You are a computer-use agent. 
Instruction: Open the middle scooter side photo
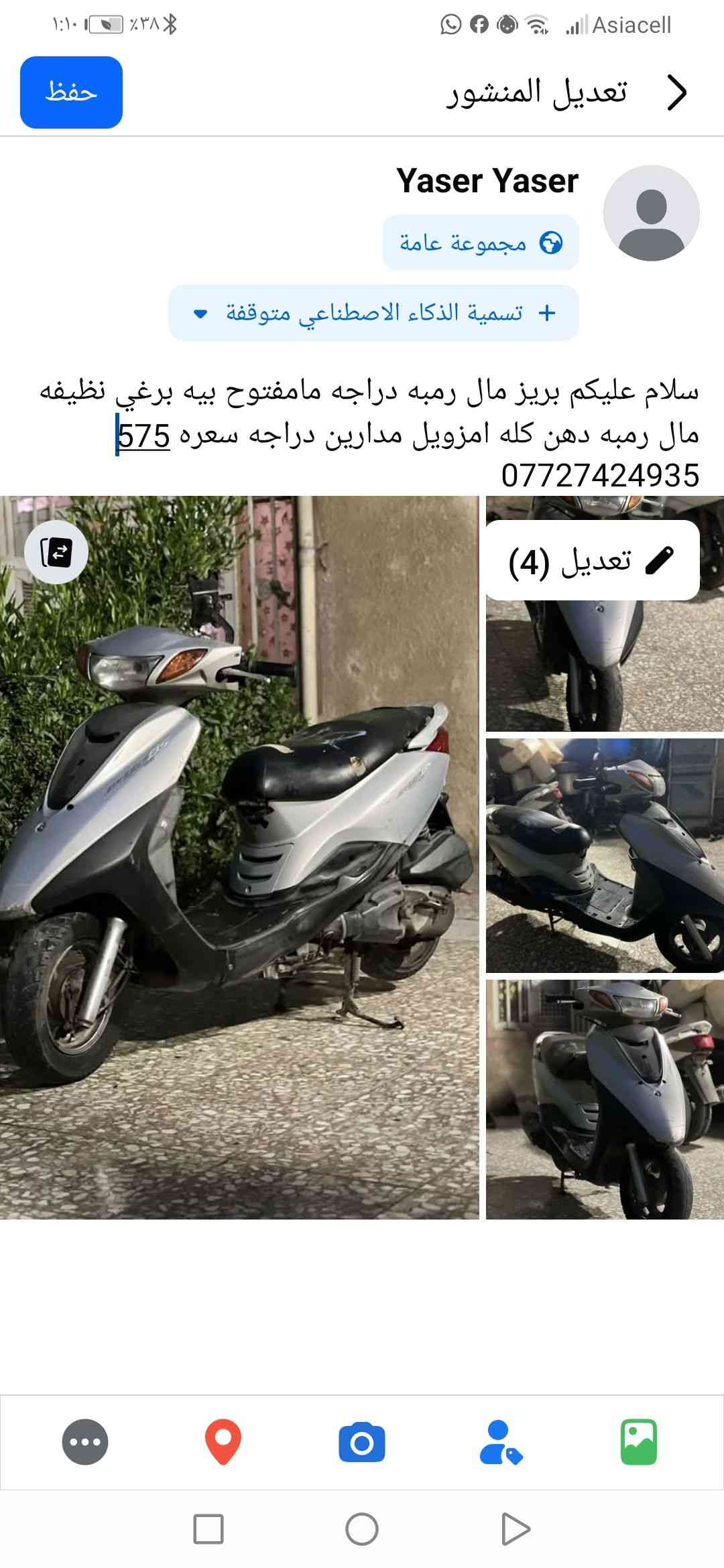pos(605,856)
